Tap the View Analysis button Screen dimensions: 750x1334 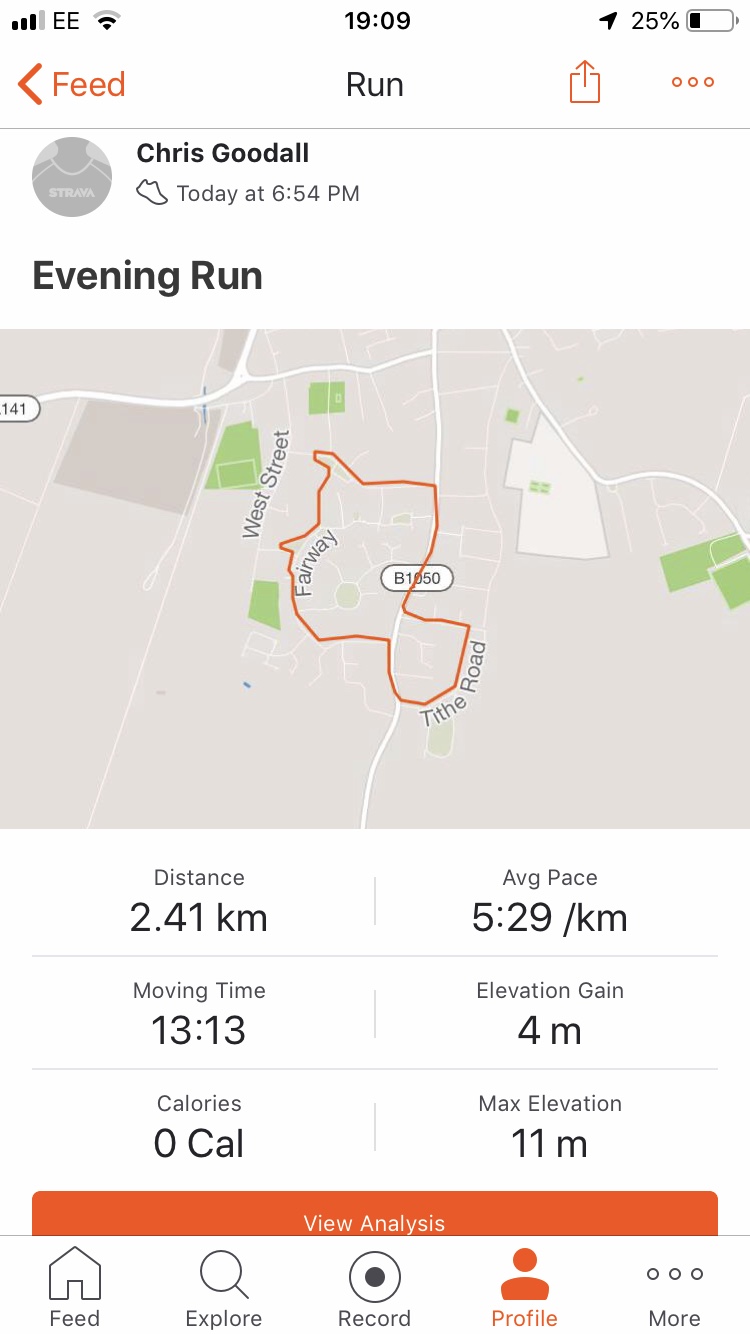tap(375, 1214)
